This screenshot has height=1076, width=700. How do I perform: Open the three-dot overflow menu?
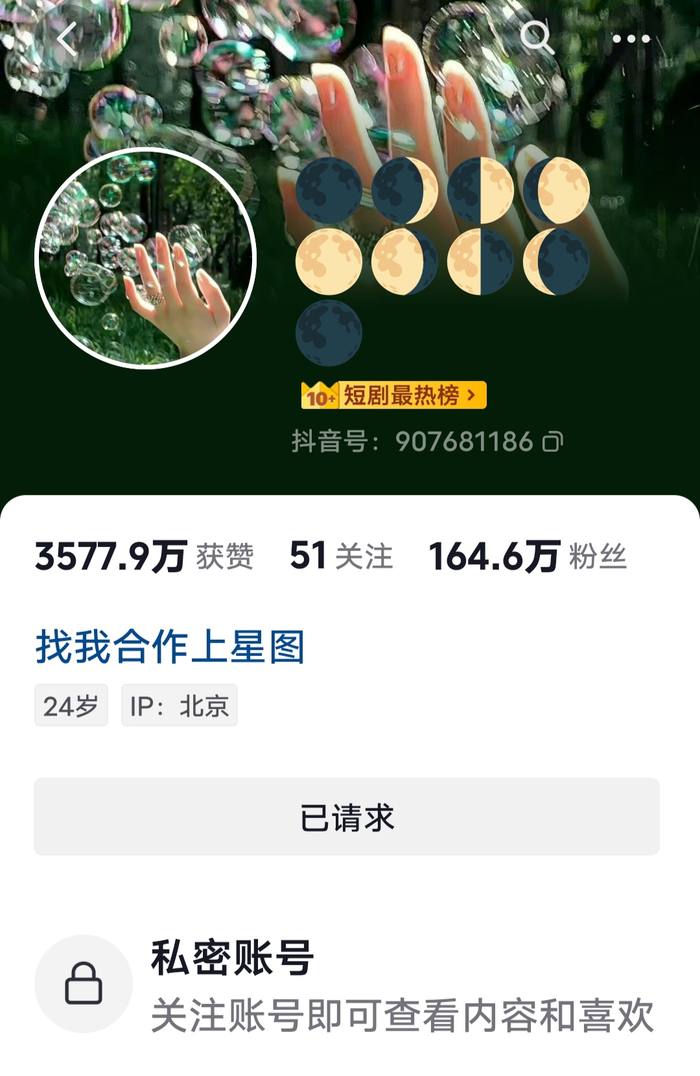click(x=631, y=39)
